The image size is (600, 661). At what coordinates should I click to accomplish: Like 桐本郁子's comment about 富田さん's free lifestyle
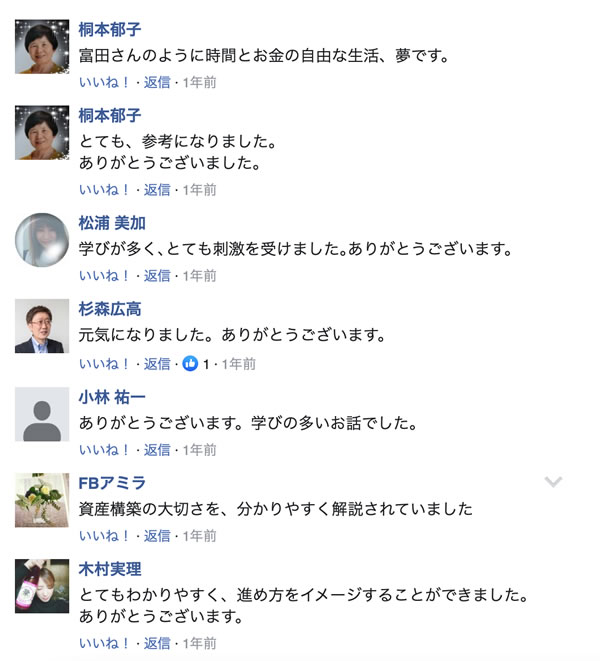104,82
